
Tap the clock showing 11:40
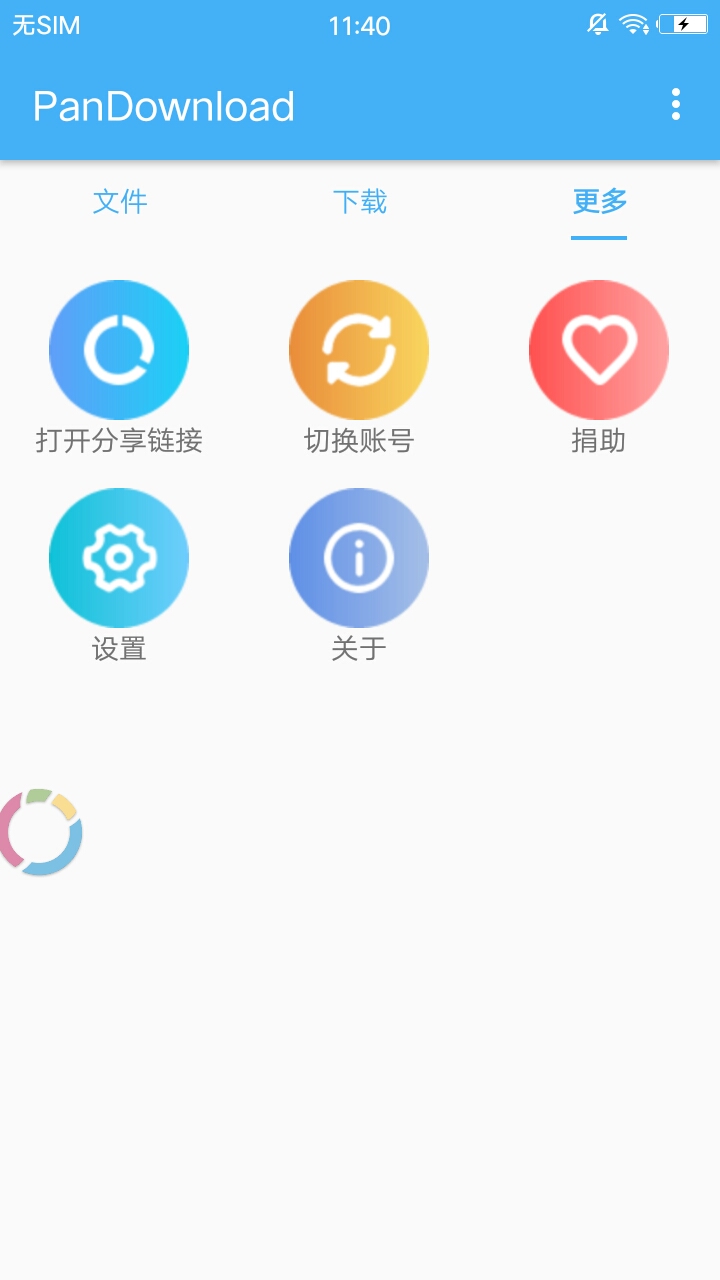[360, 25]
